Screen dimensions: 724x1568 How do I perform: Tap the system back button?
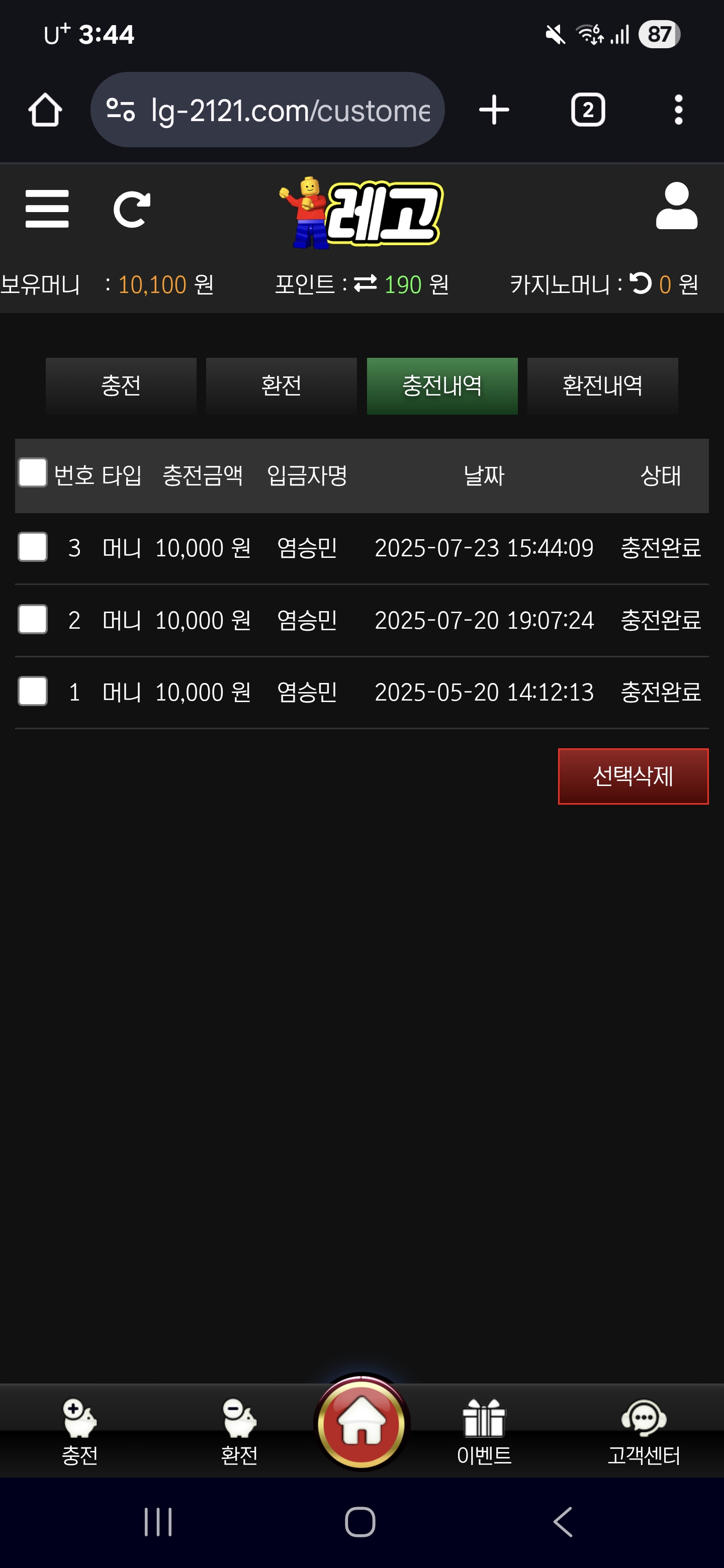coord(563,1522)
